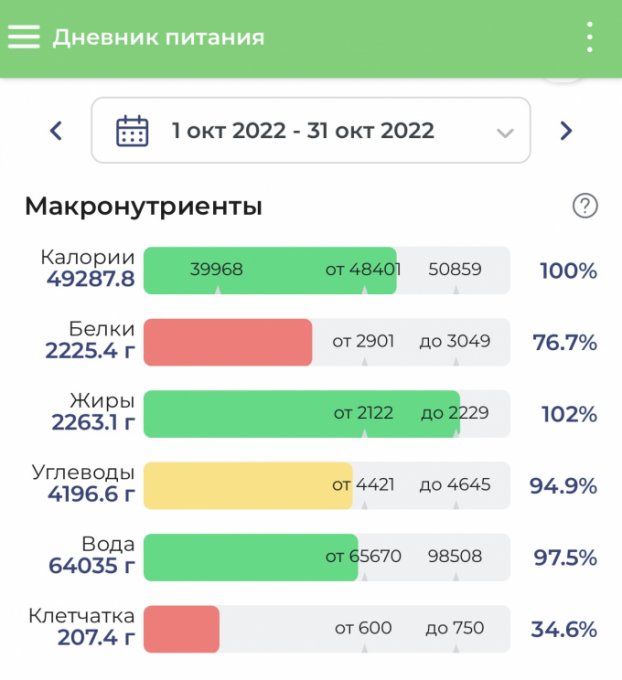Go to the previous date period
Viewport: 622px width, 680px height.
(x=56, y=130)
